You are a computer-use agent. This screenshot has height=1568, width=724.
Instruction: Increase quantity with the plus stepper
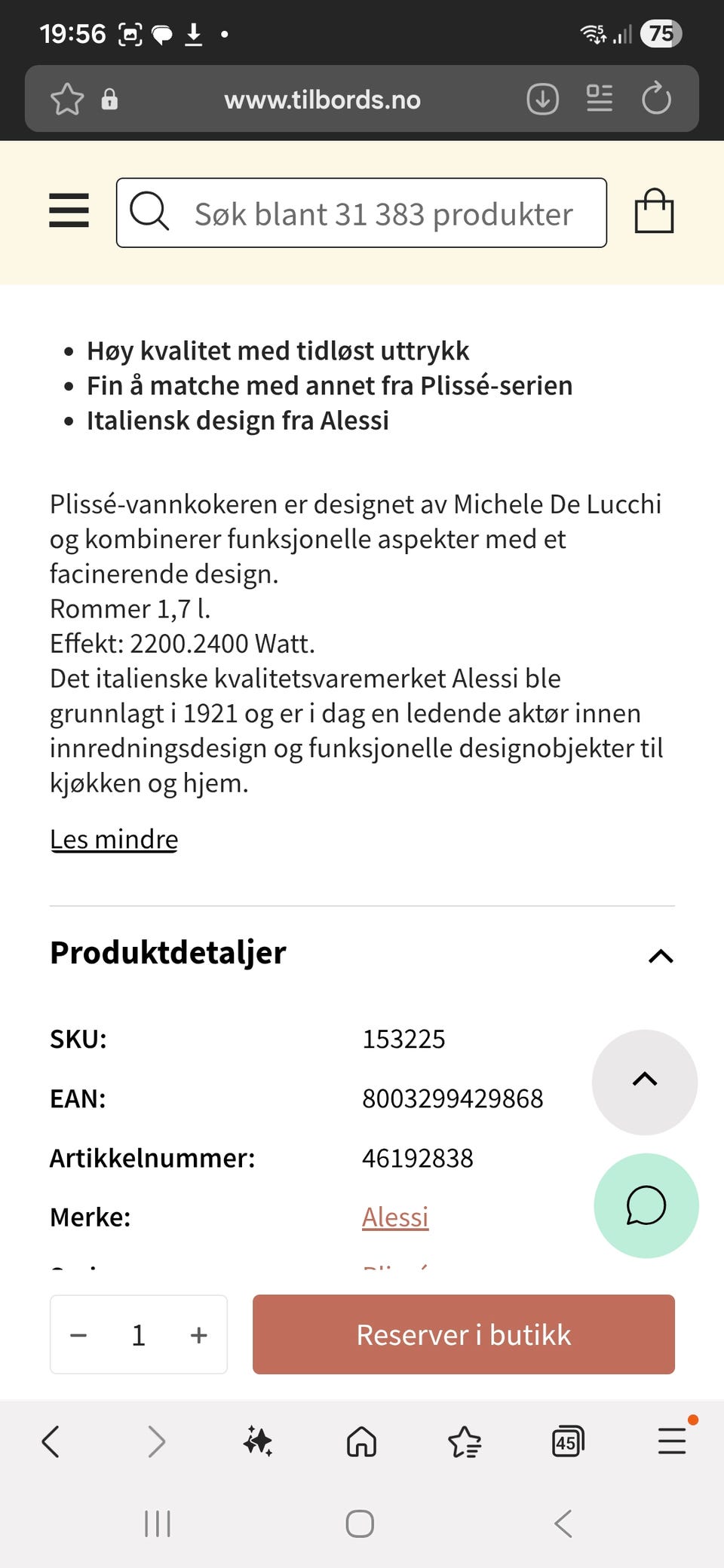(198, 1334)
